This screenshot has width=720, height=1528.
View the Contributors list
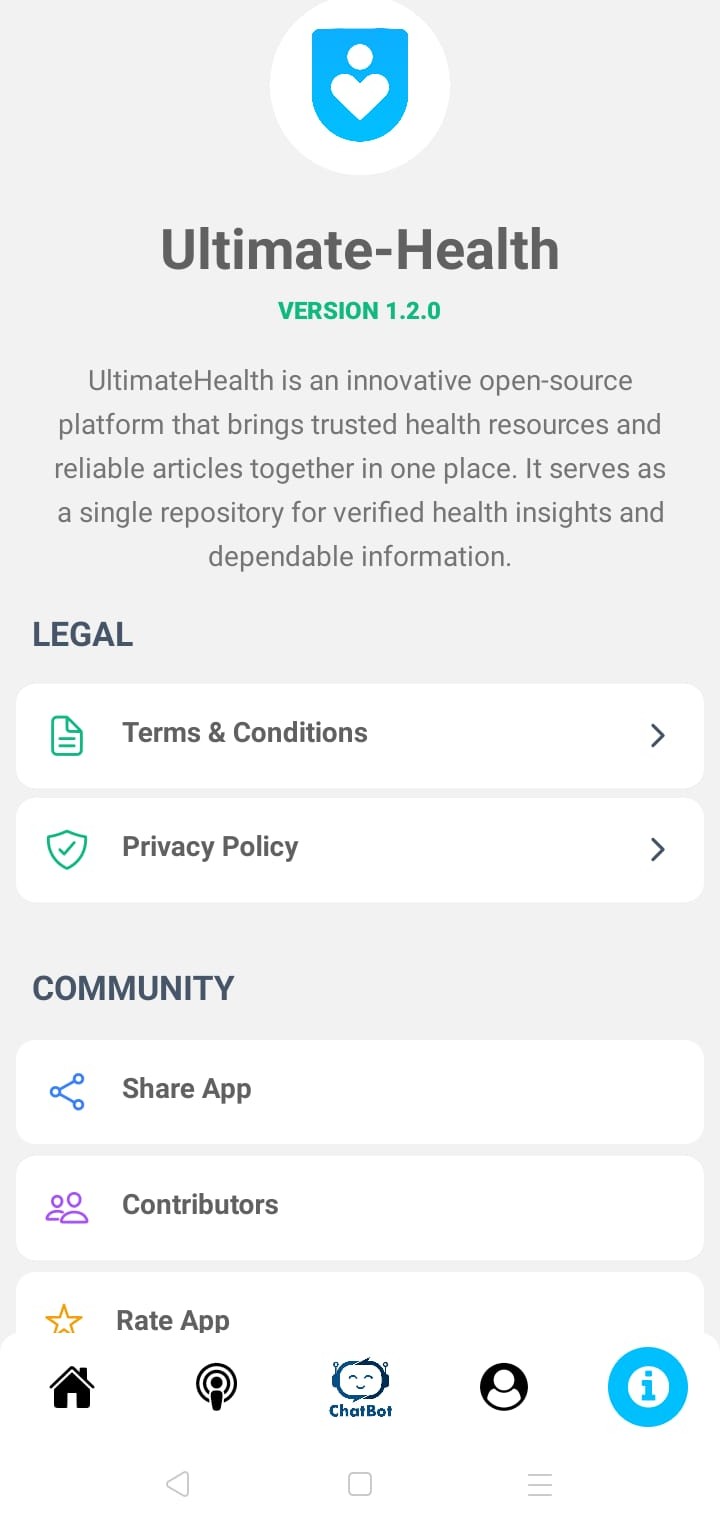pyautogui.click(x=360, y=1207)
